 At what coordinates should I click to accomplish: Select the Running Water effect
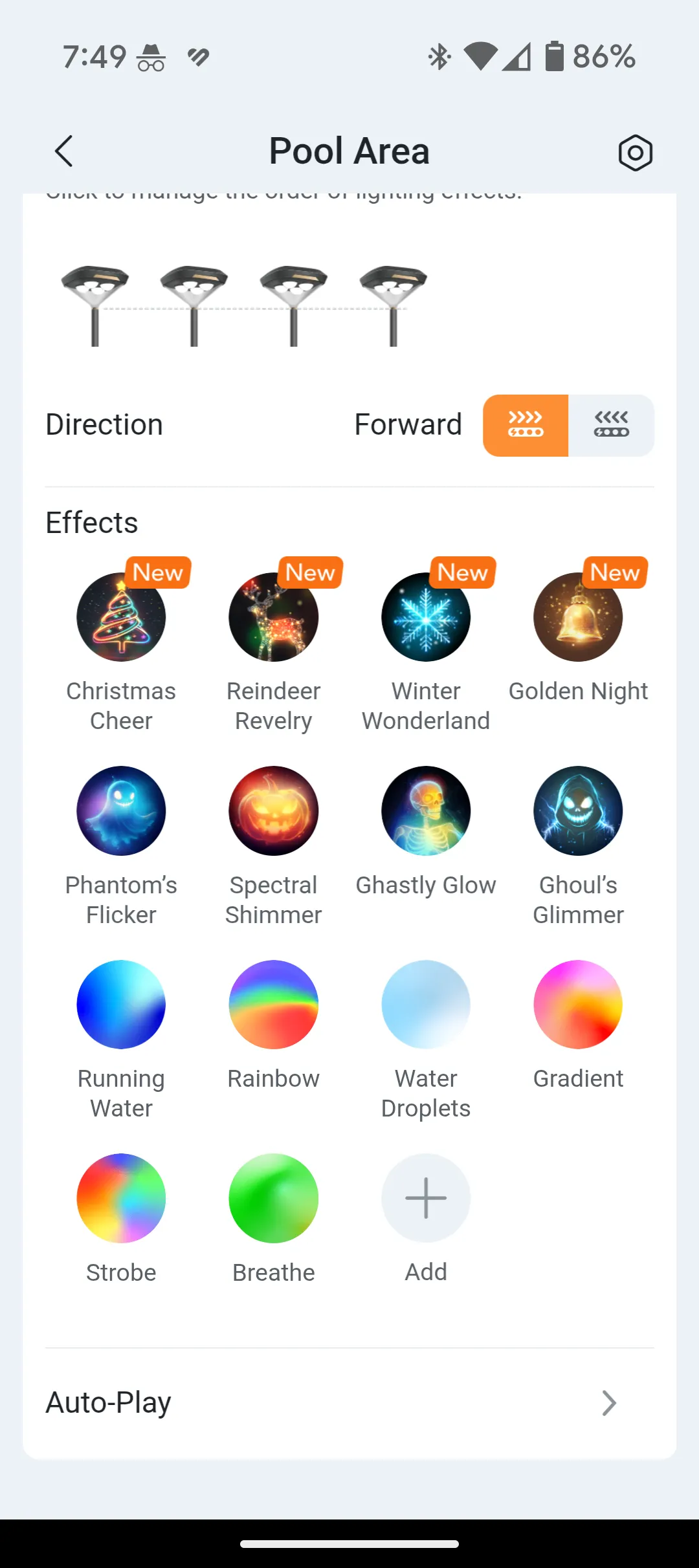click(121, 1005)
